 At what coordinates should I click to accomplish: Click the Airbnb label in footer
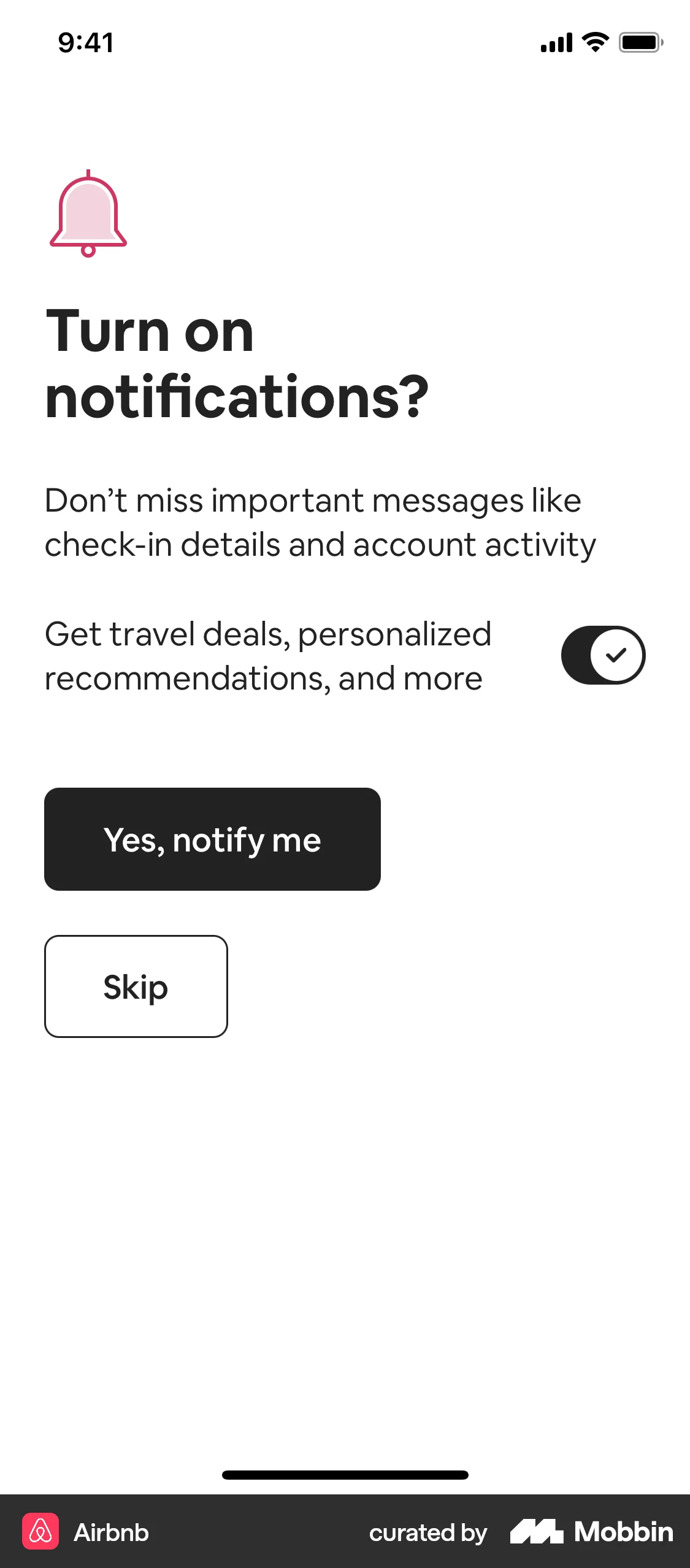[111, 1532]
